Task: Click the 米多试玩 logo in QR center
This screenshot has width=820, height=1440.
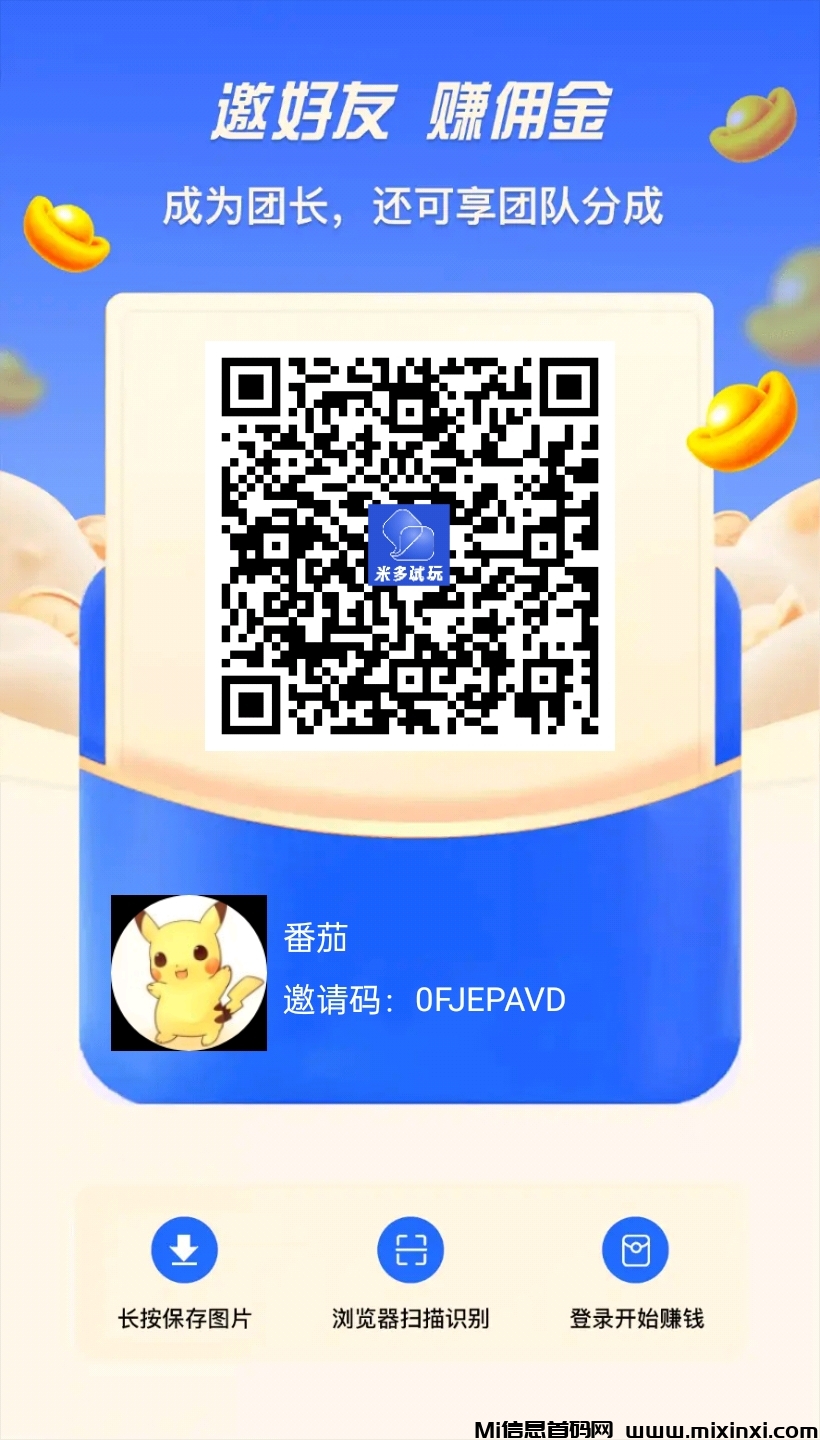Action: pyautogui.click(x=408, y=543)
